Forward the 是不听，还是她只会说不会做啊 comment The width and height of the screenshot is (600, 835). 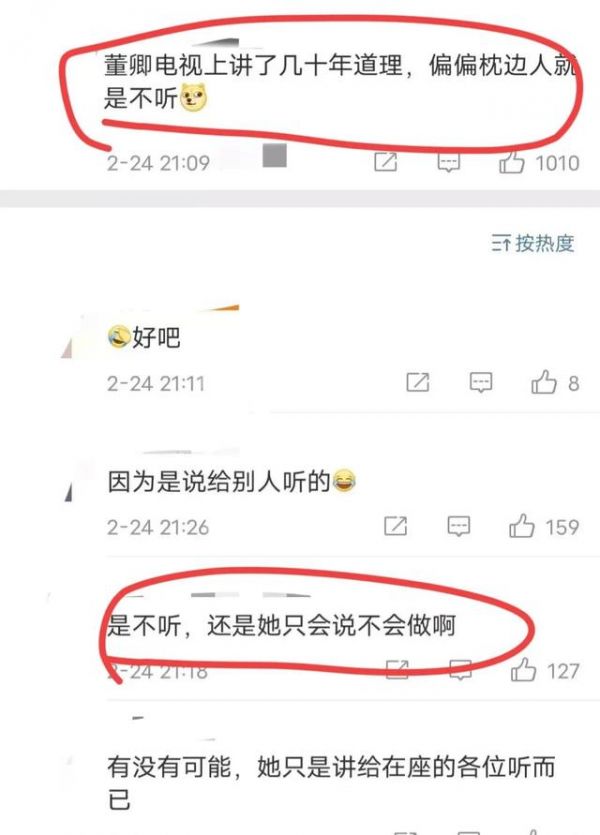point(396,669)
